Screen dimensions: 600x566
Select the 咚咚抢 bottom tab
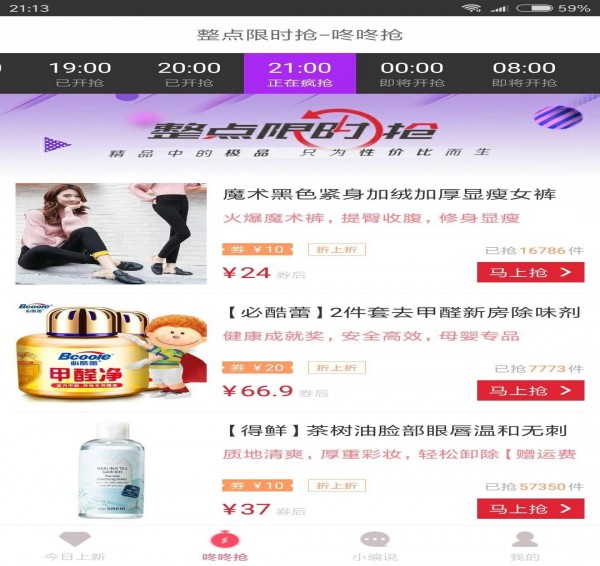[224, 546]
